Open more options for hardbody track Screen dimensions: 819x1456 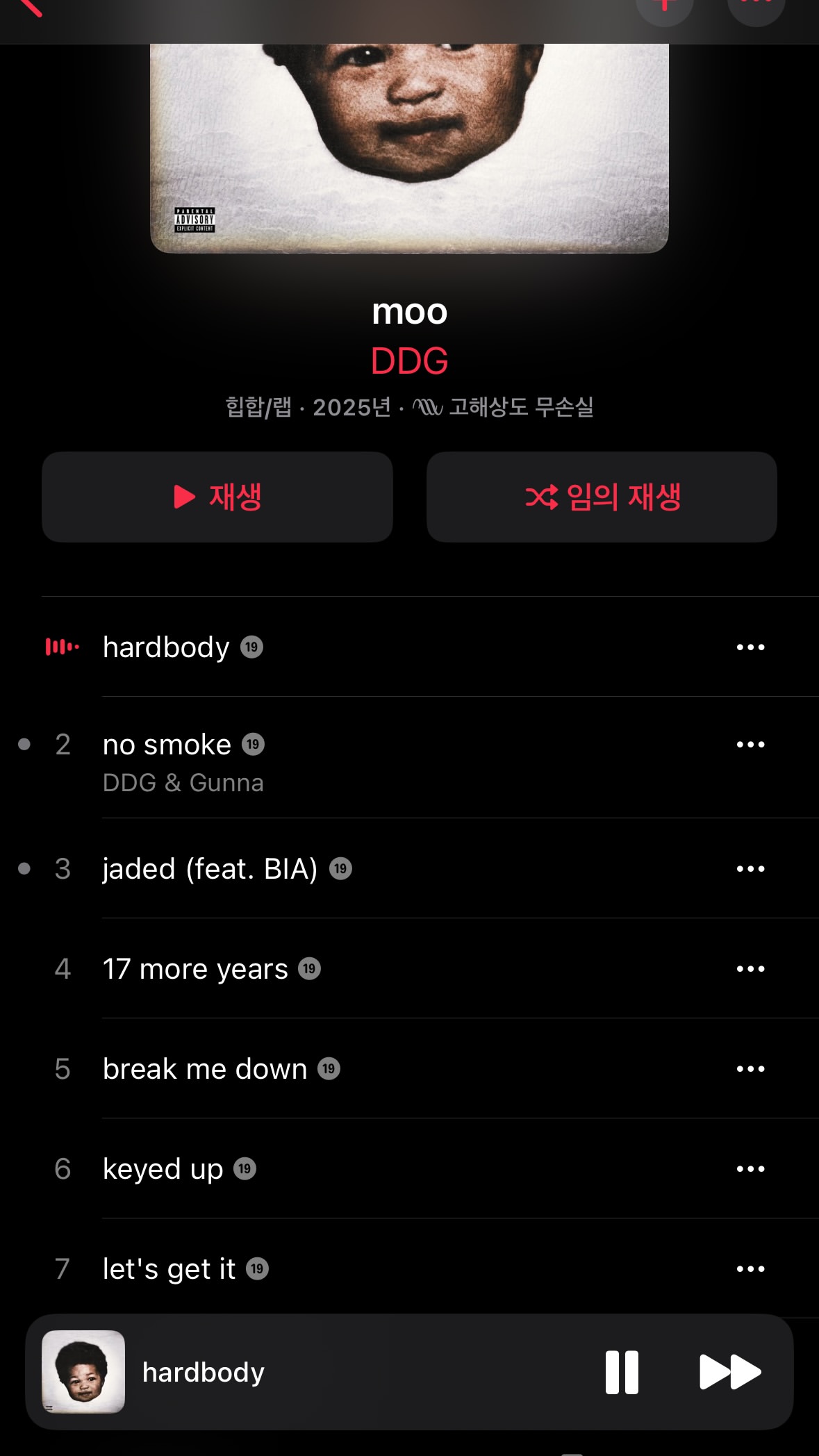pos(750,647)
